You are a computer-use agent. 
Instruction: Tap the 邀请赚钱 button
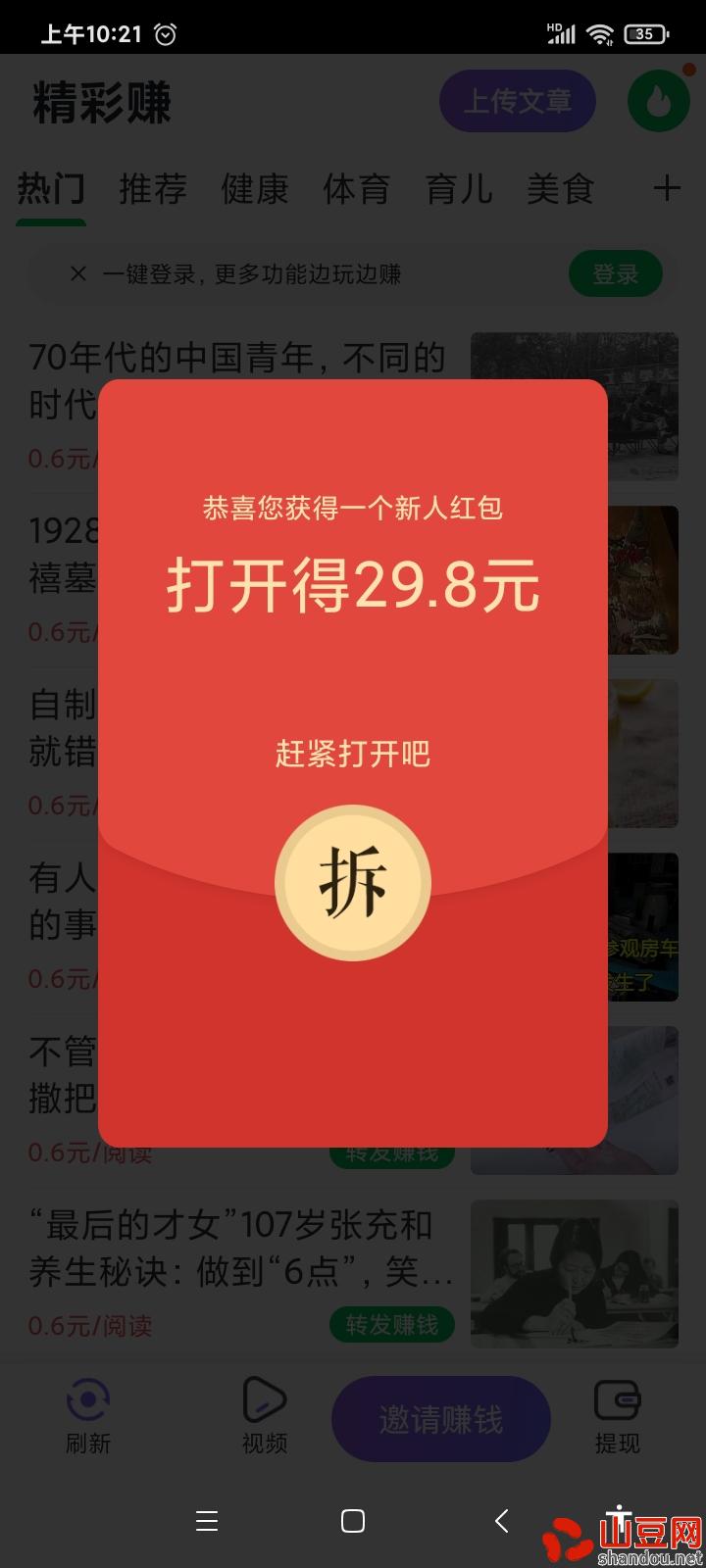pyautogui.click(x=441, y=1419)
